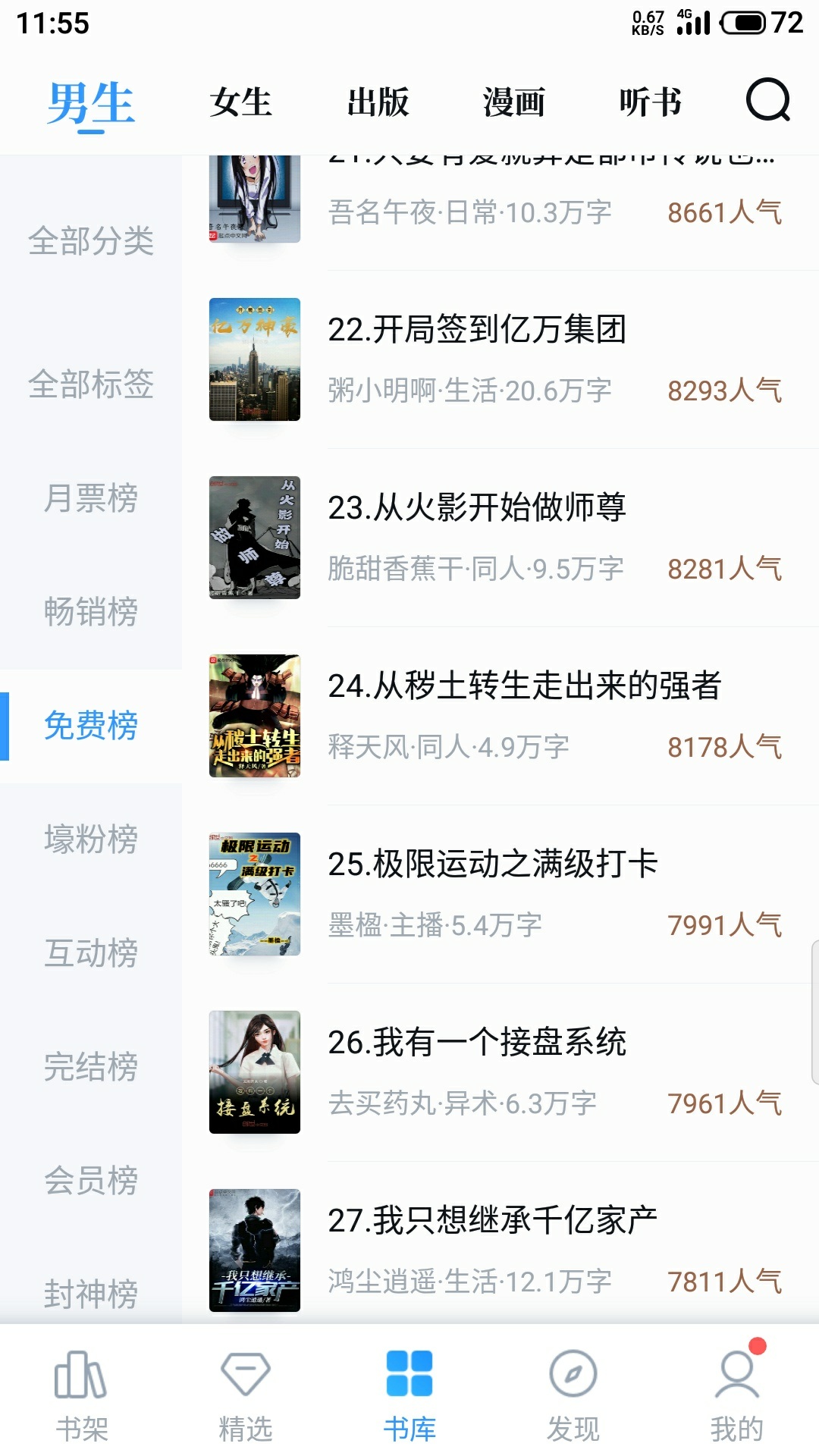
Task: Open book 22.开局签到亿万集团
Action: [x=500, y=359]
